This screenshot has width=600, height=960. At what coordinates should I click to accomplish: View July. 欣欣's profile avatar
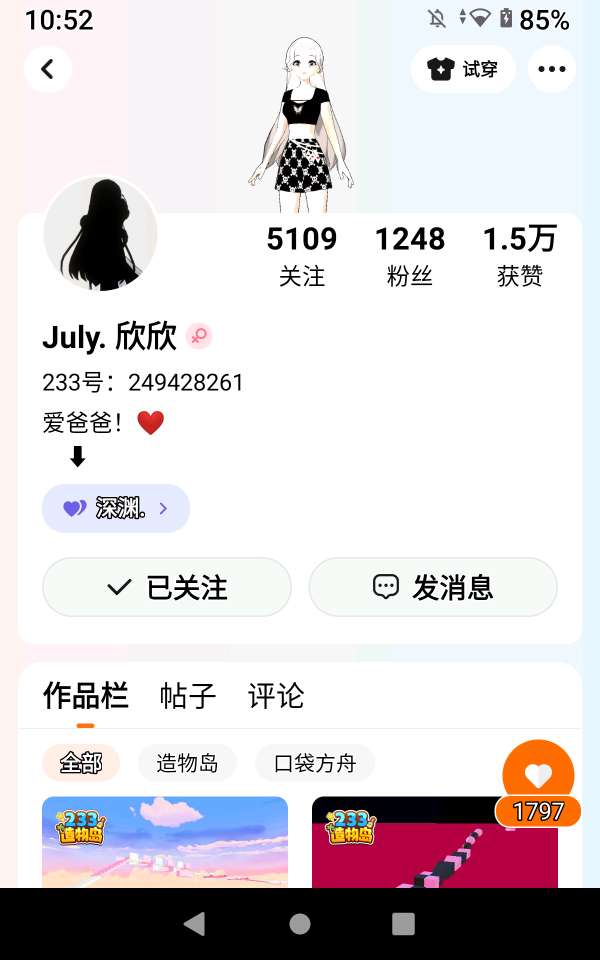[x=100, y=235]
